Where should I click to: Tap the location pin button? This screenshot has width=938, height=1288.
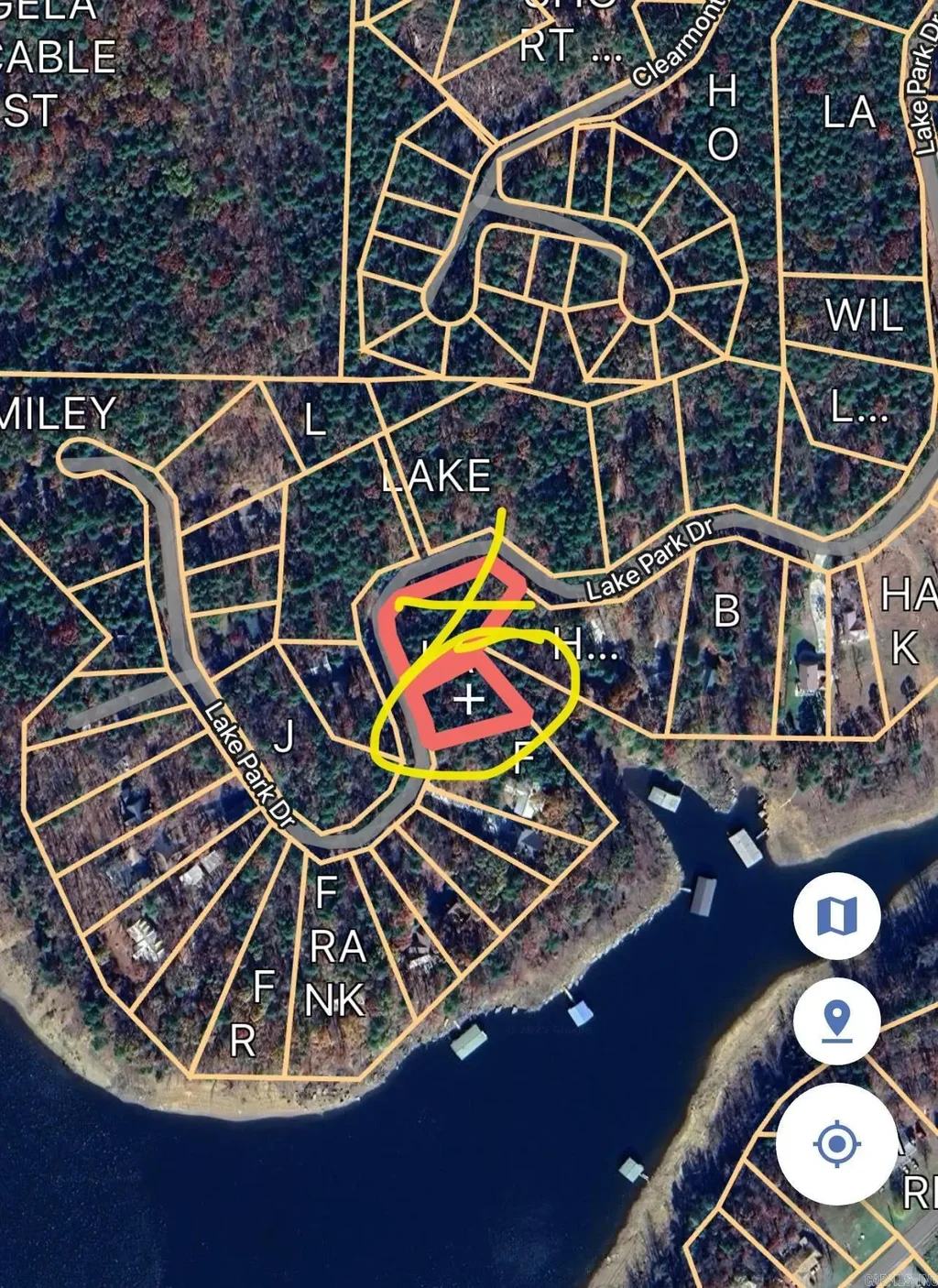837,1020
